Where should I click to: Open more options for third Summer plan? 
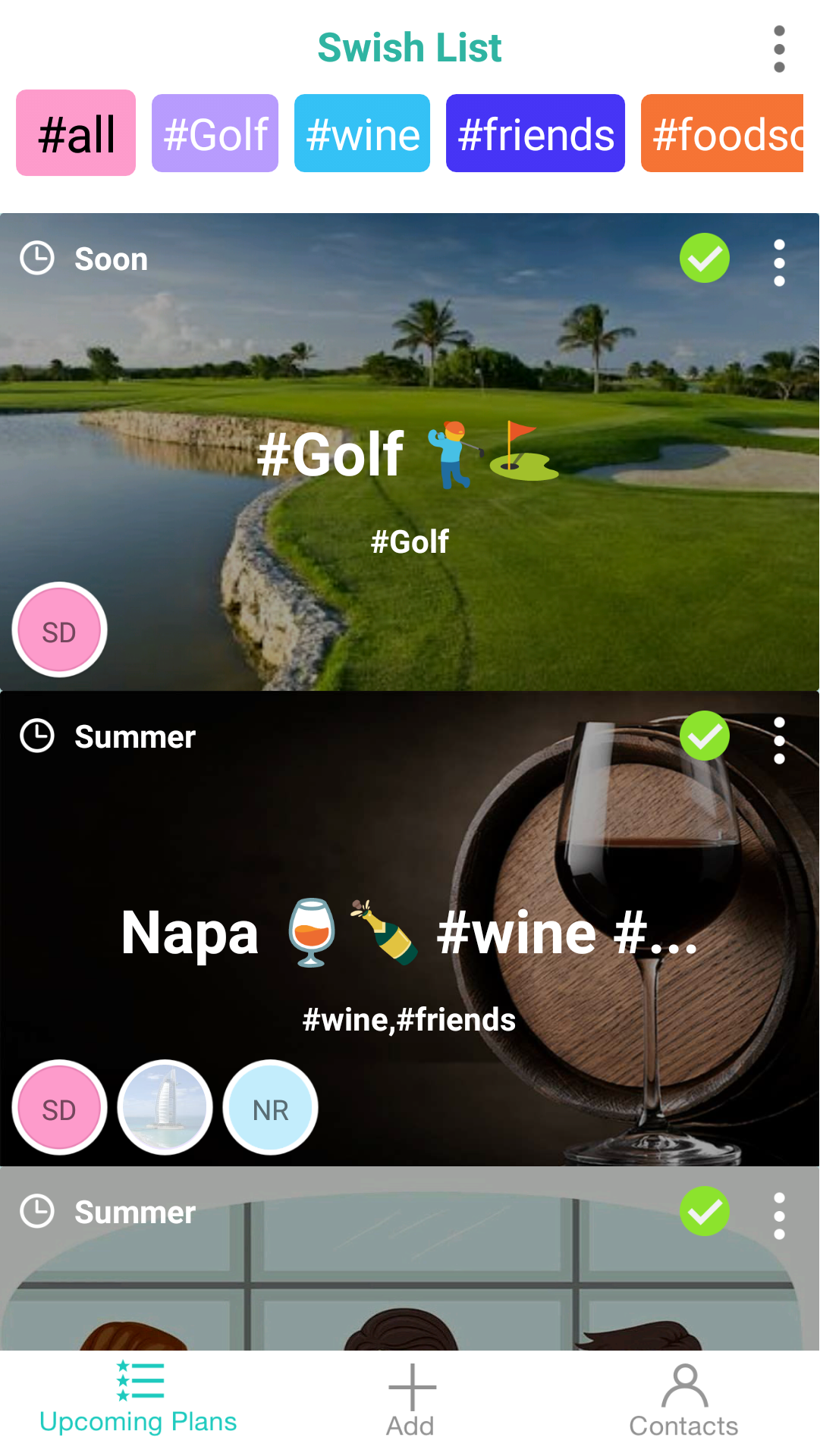[x=779, y=1216]
